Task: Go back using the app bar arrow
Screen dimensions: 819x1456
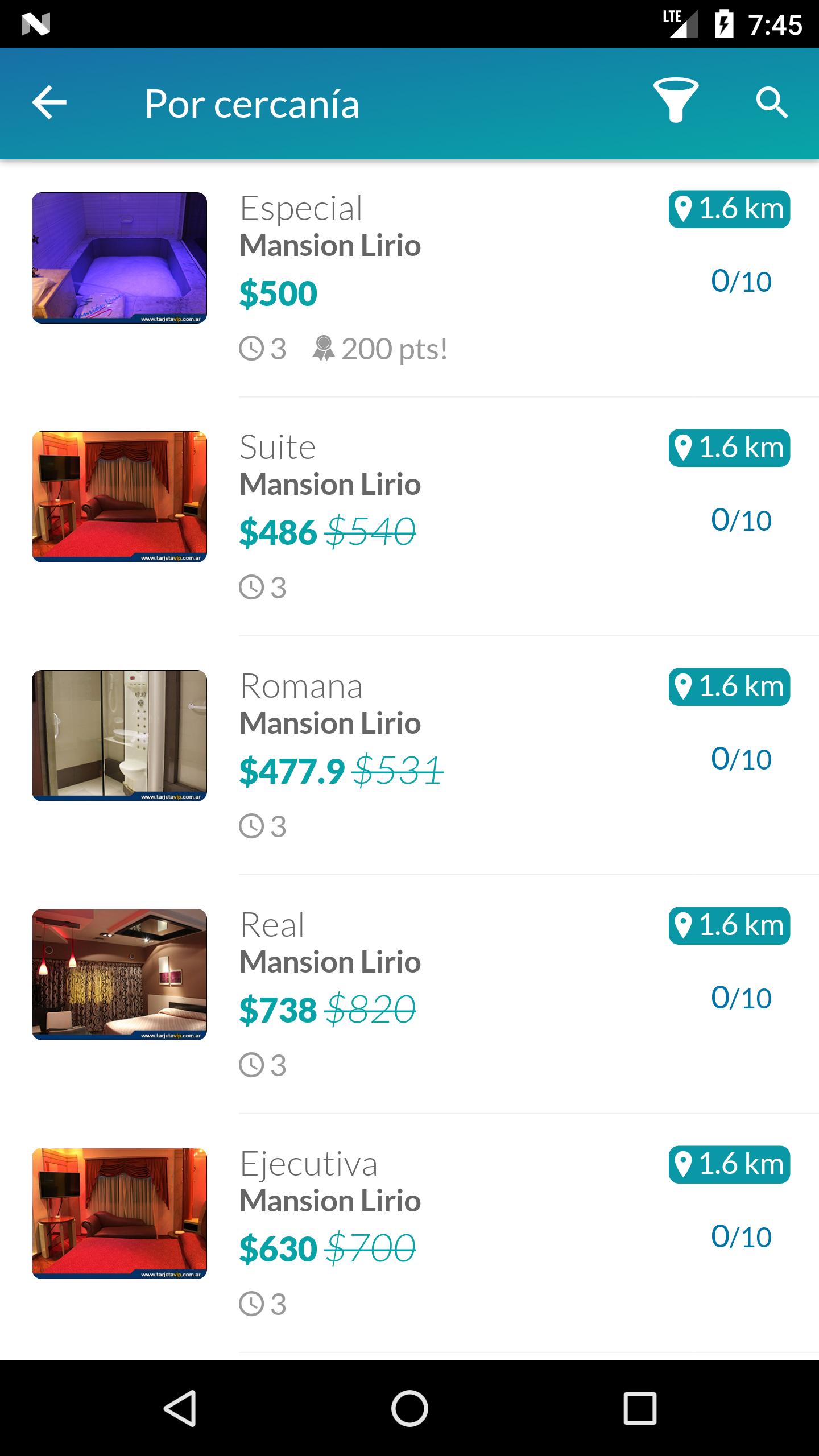Action: point(49,103)
